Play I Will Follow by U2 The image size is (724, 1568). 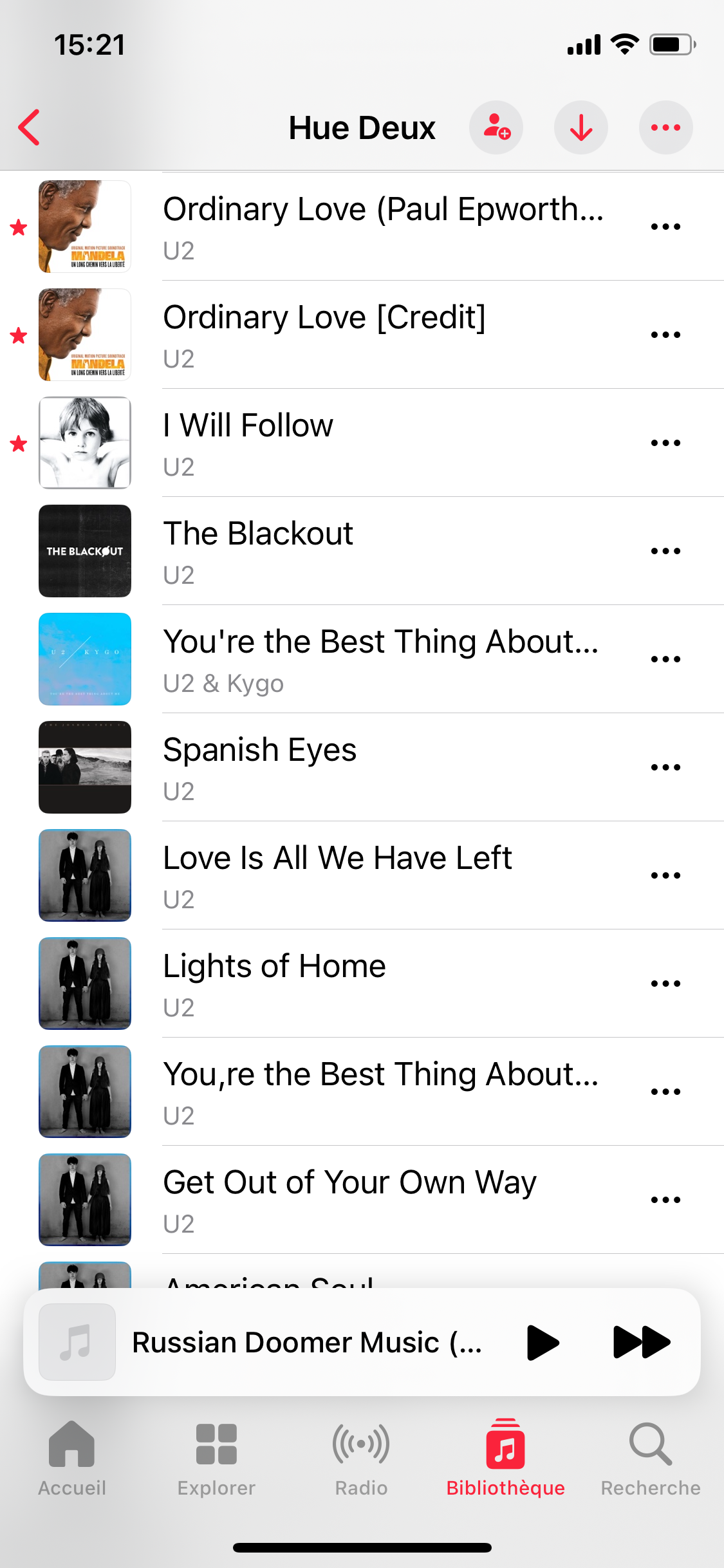[x=362, y=443]
